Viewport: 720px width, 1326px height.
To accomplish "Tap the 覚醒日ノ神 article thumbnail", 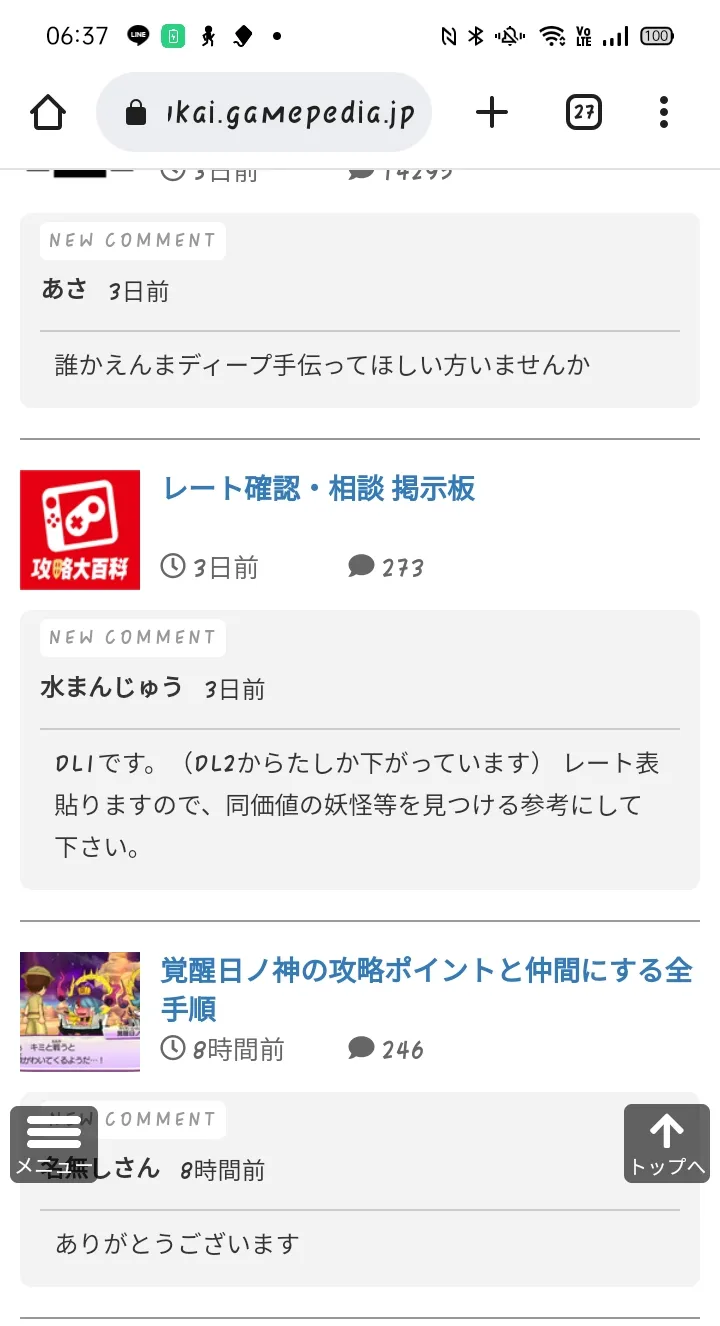I will (x=80, y=1012).
